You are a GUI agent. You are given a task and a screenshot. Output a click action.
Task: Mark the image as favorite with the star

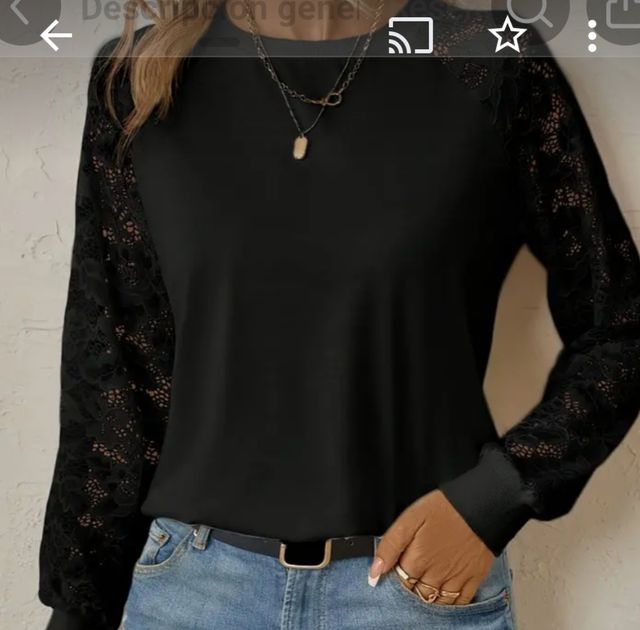tap(507, 36)
